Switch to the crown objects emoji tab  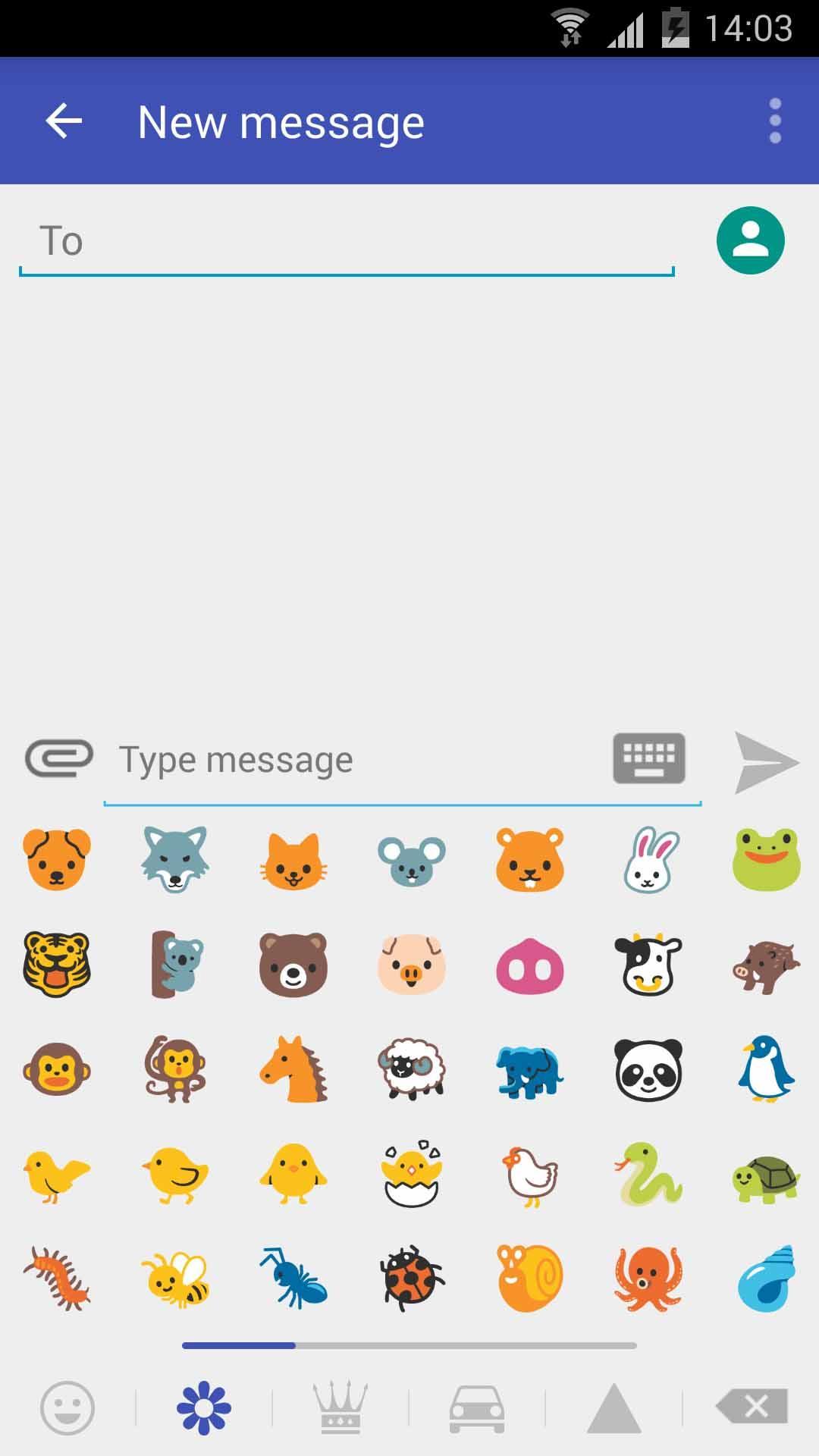tap(340, 1408)
